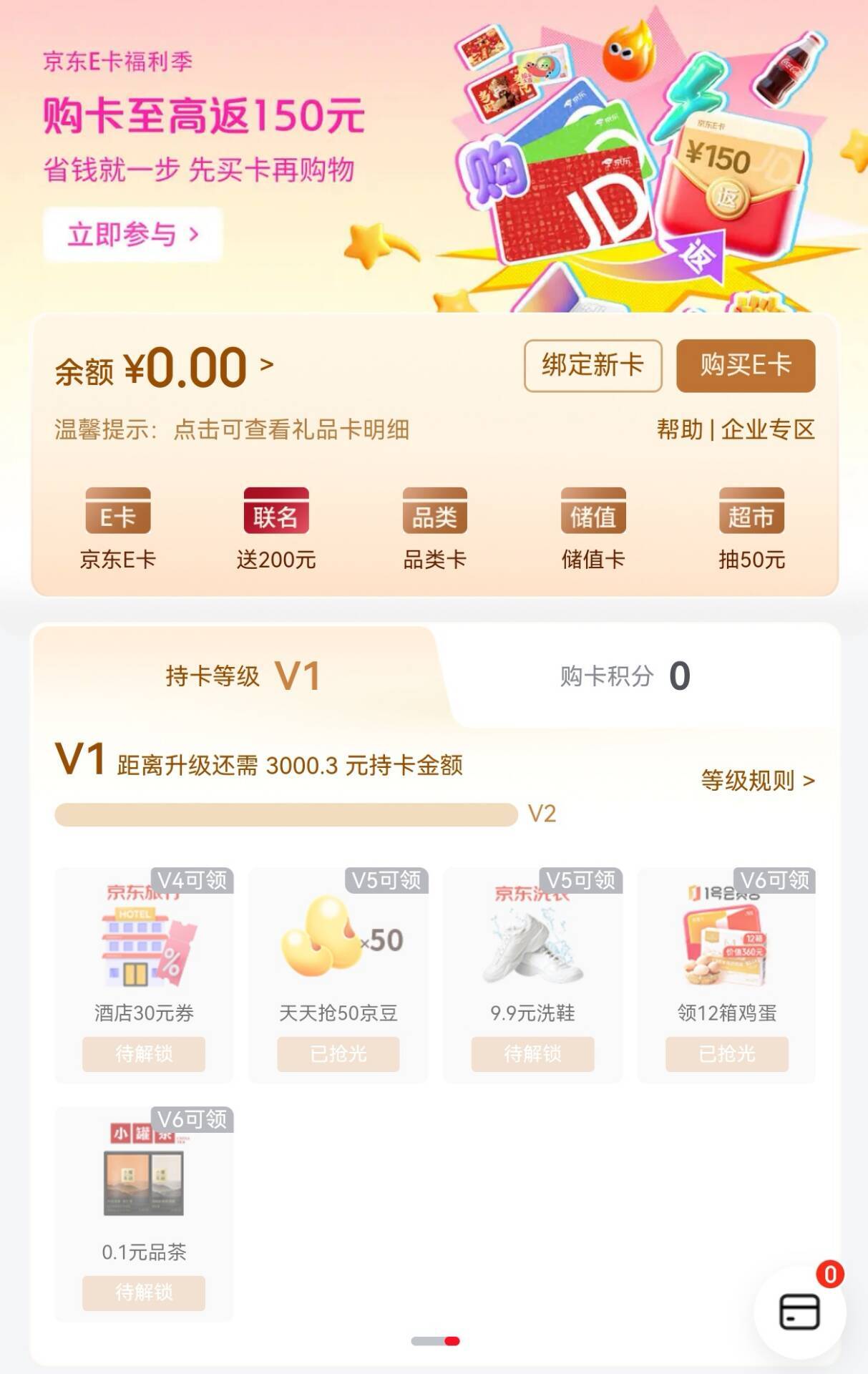The height and width of the screenshot is (1374, 868).
Task: Open the 帮助 help link
Action: point(680,429)
